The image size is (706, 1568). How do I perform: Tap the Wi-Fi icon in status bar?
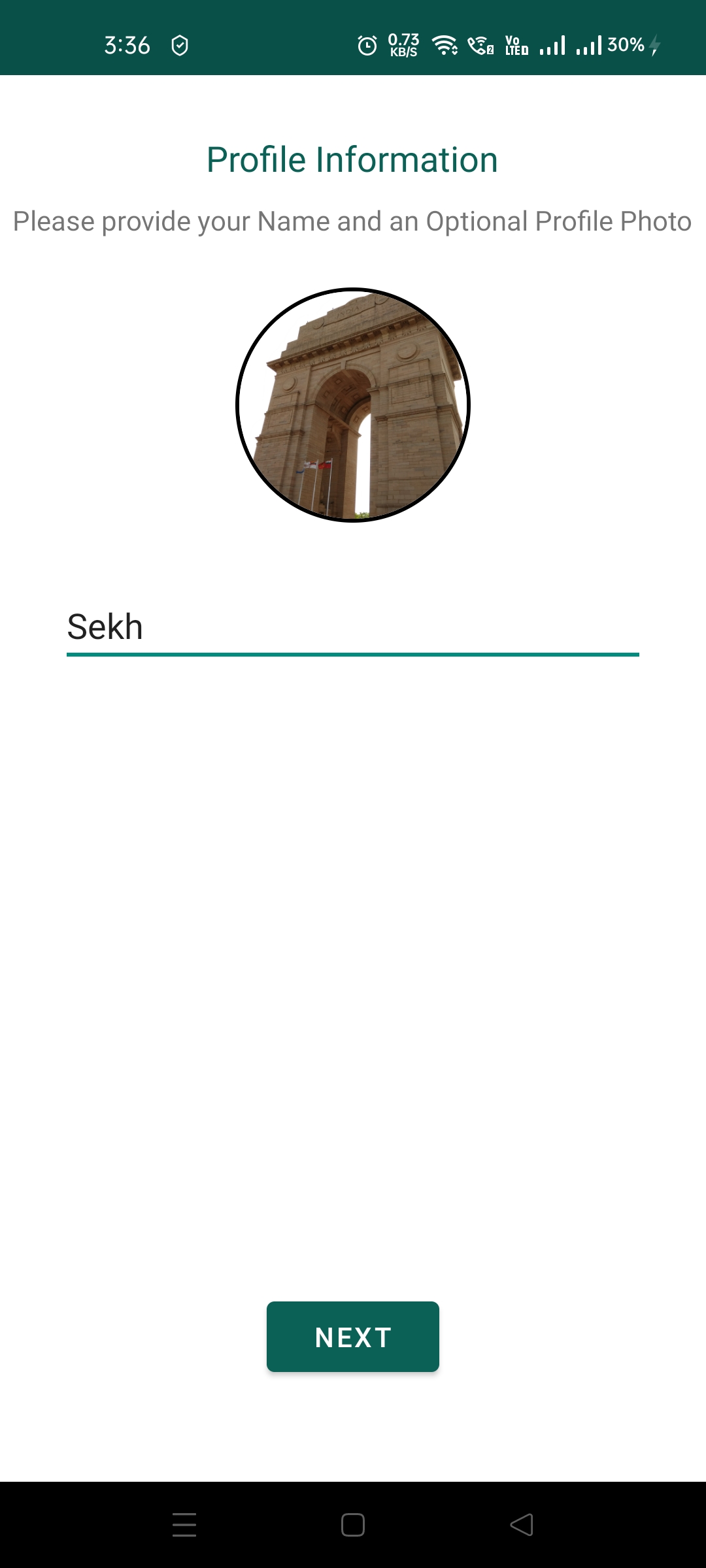click(443, 44)
